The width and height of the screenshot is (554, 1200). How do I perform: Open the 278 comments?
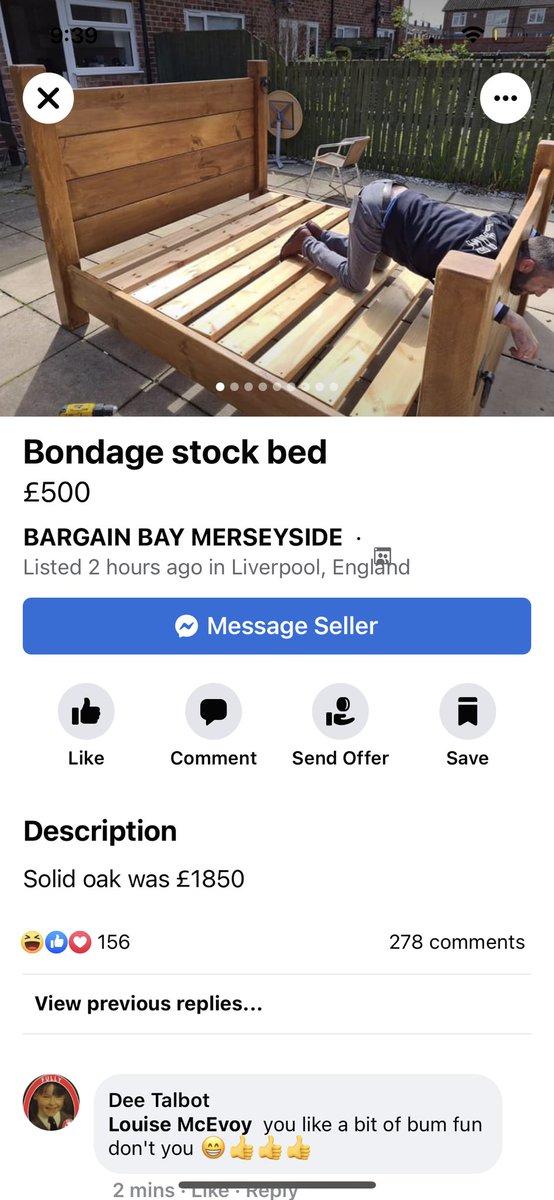[456, 942]
